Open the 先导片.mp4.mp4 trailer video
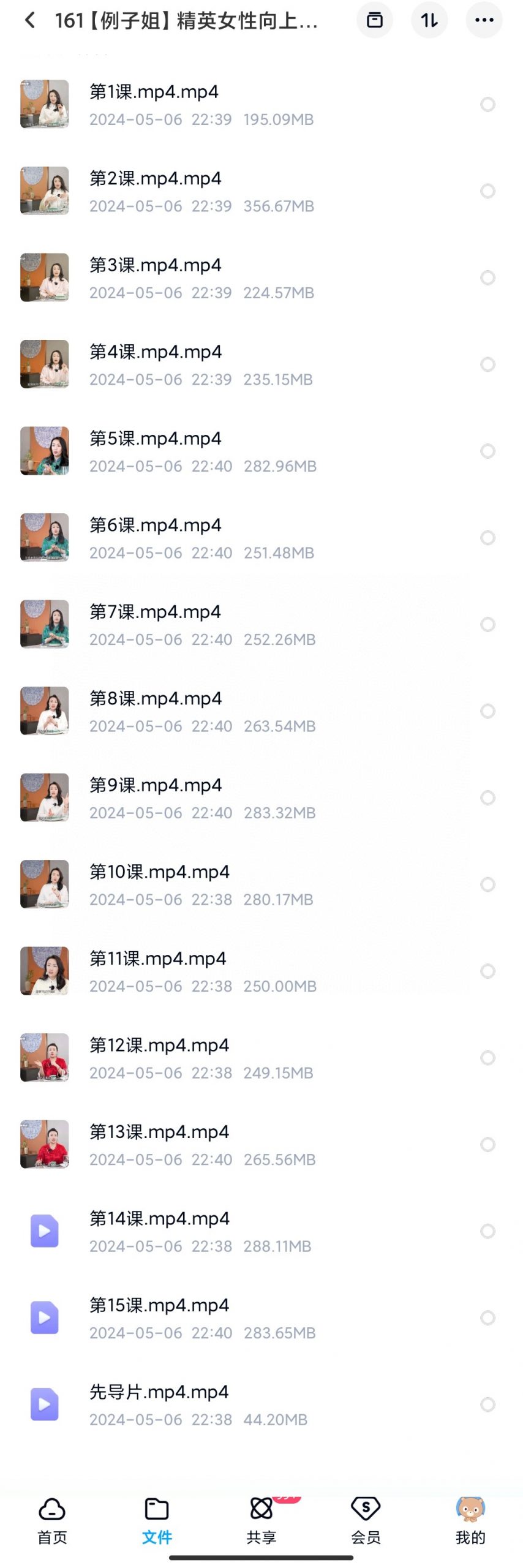The image size is (523, 1568). pyautogui.click(x=159, y=1392)
